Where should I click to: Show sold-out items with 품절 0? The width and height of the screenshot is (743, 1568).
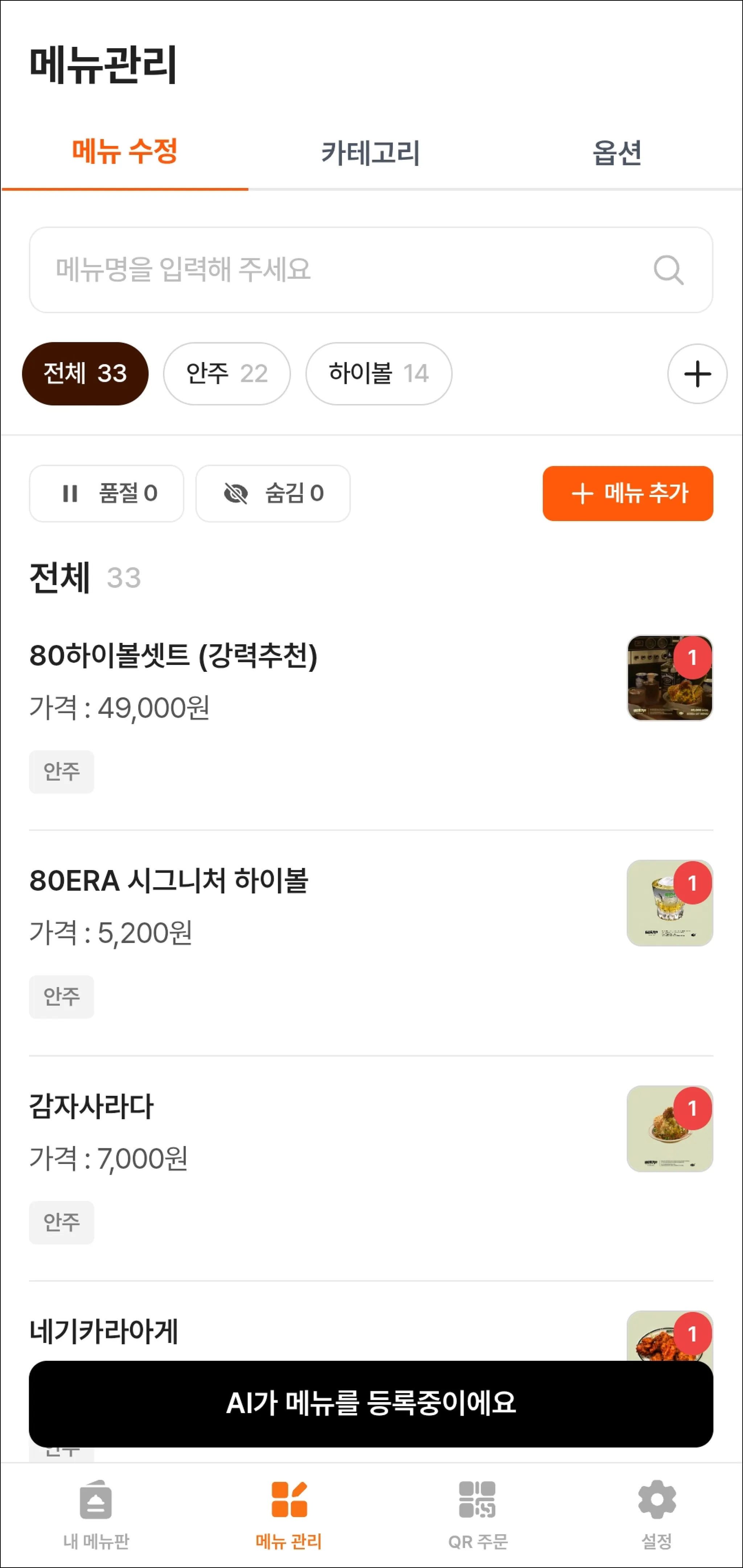107,493
